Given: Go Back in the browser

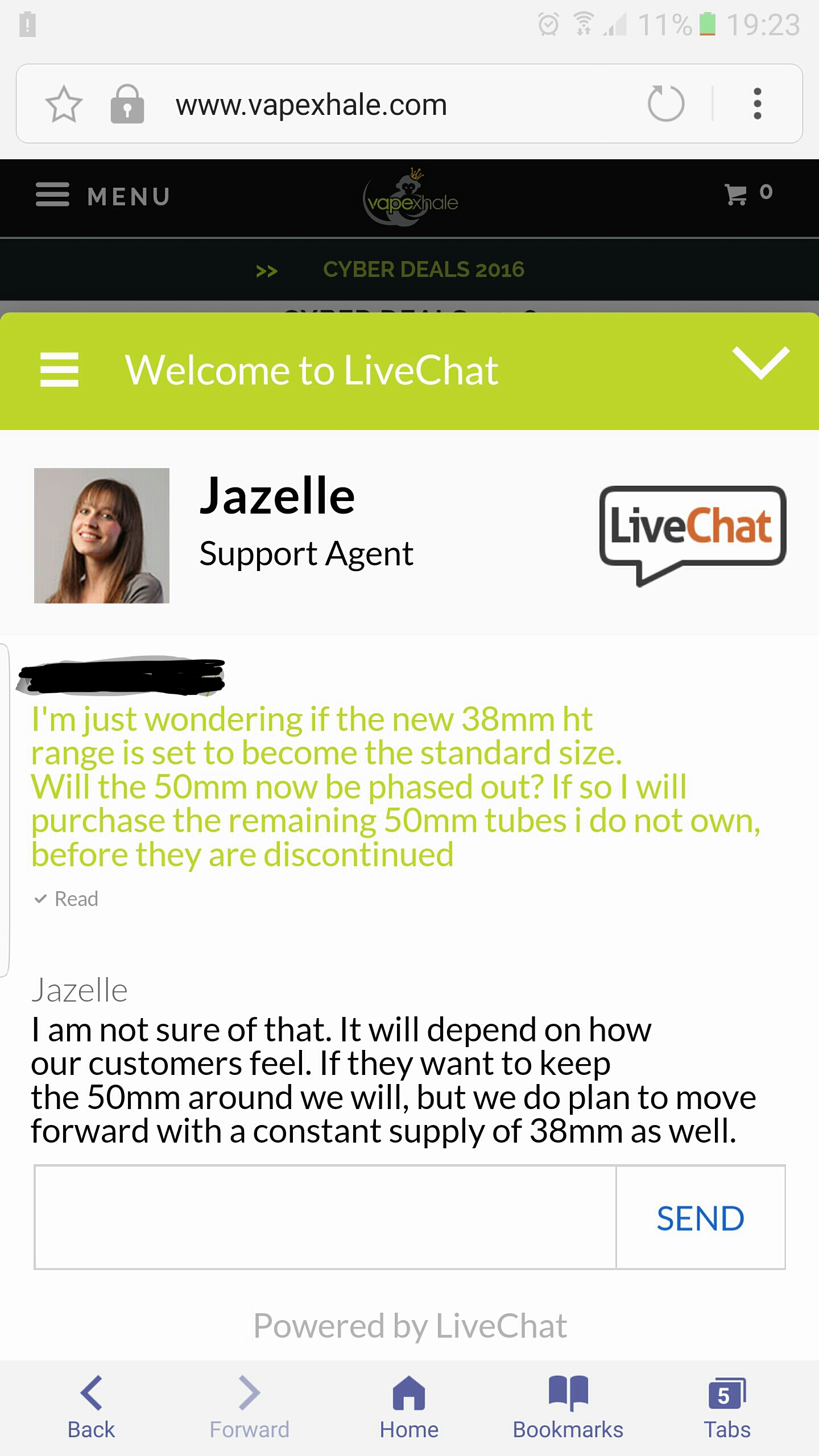Looking at the screenshot, I should [x=91, y=1407].
